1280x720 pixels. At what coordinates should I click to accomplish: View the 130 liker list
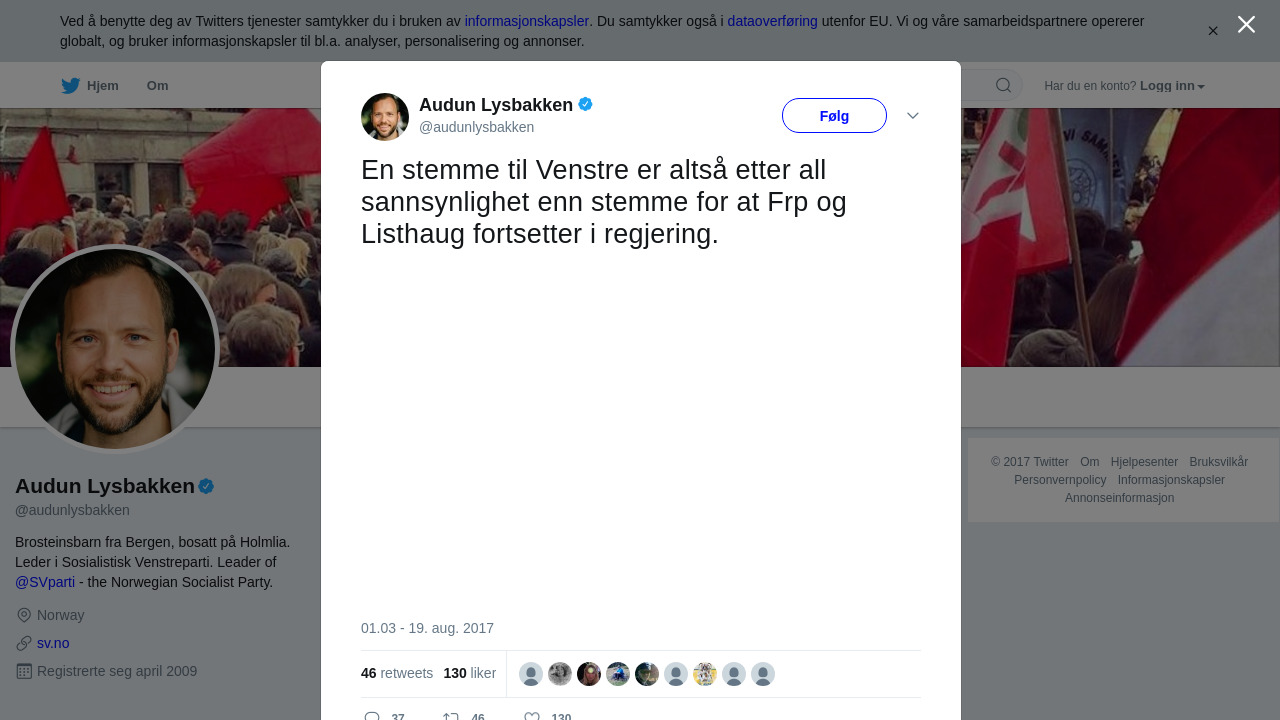470,673
